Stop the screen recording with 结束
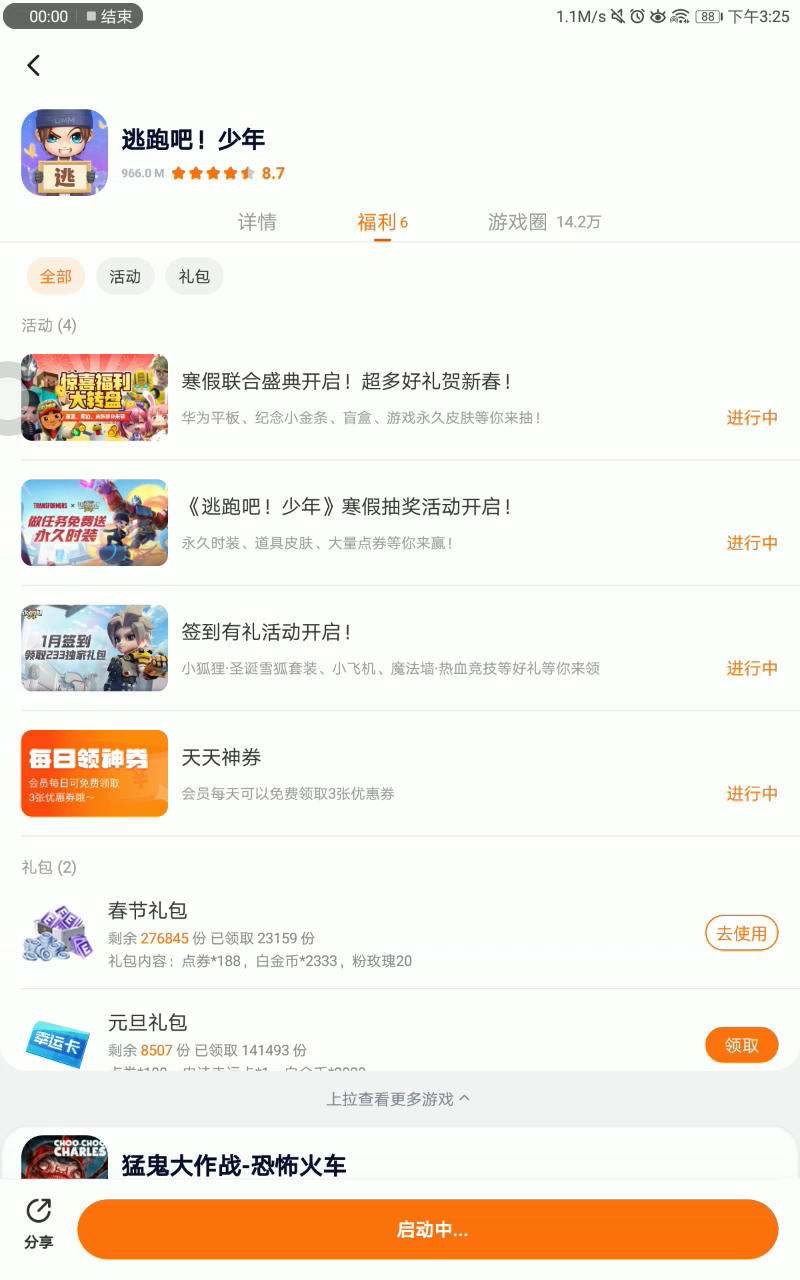This screenshot has height=1280, width=800. (109, 16)
